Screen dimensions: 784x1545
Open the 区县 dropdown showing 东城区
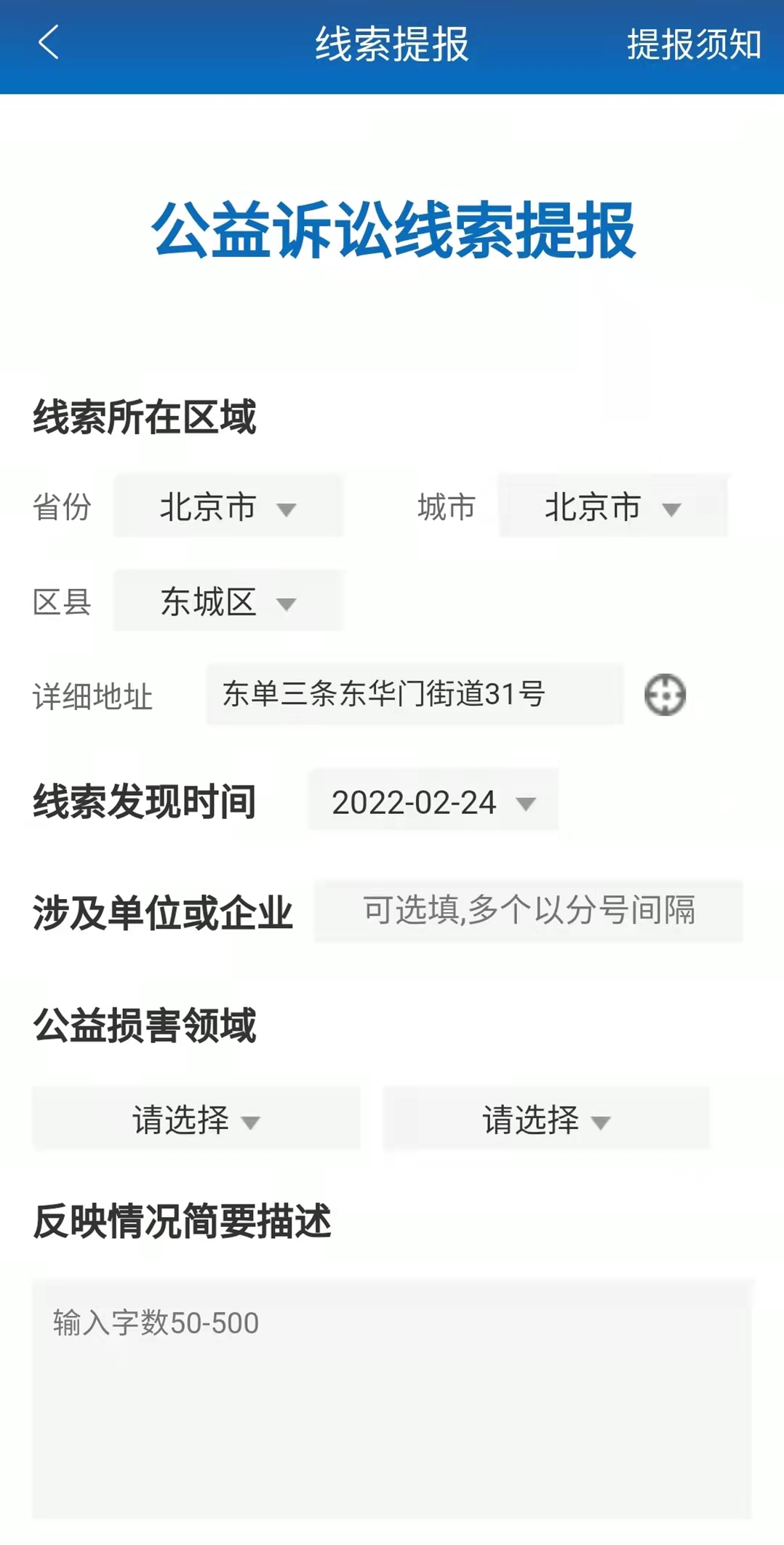[228, 601]
